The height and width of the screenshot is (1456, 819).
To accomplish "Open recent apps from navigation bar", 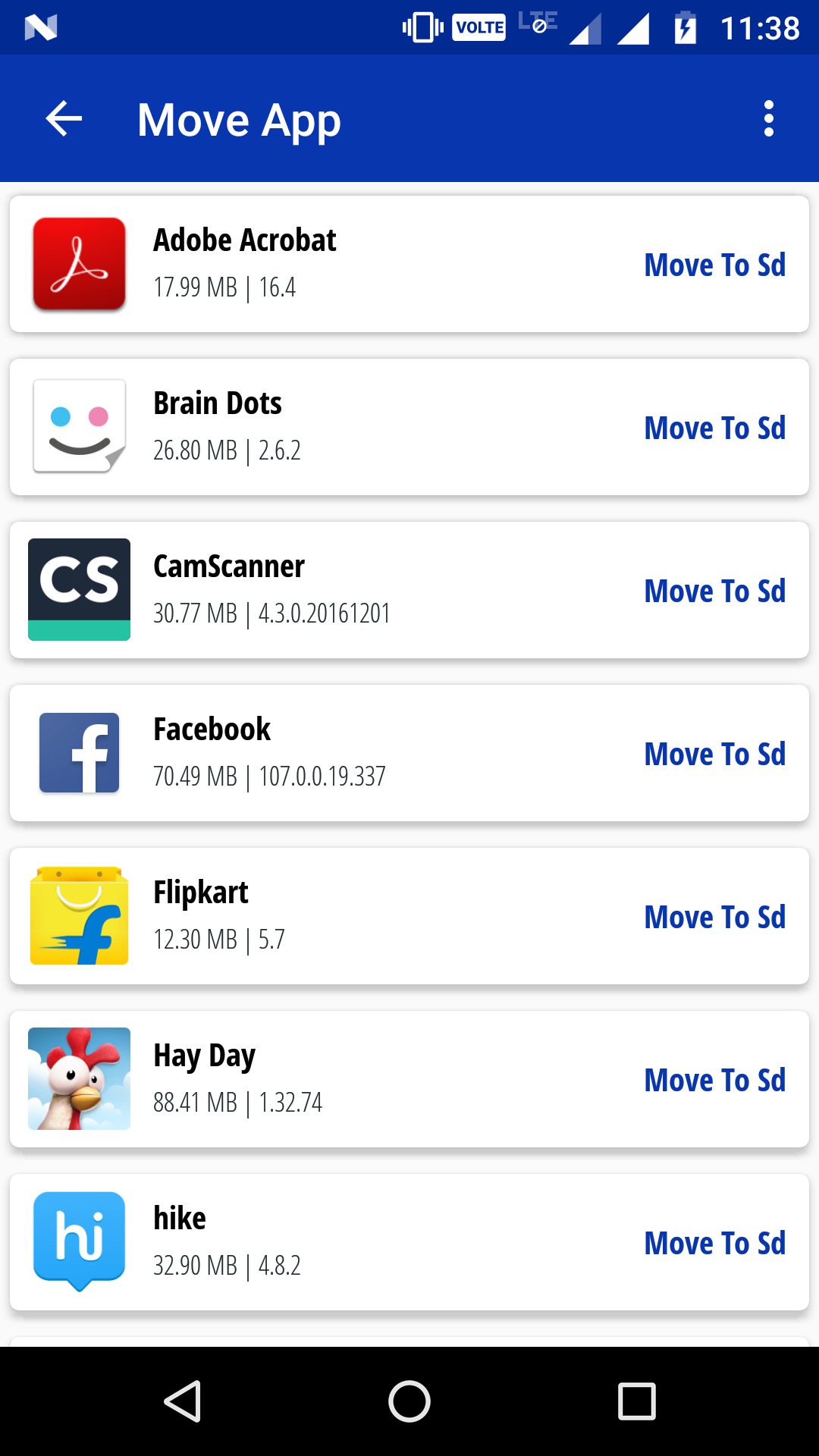I will pyautogui.click(x=636, y=1401).
